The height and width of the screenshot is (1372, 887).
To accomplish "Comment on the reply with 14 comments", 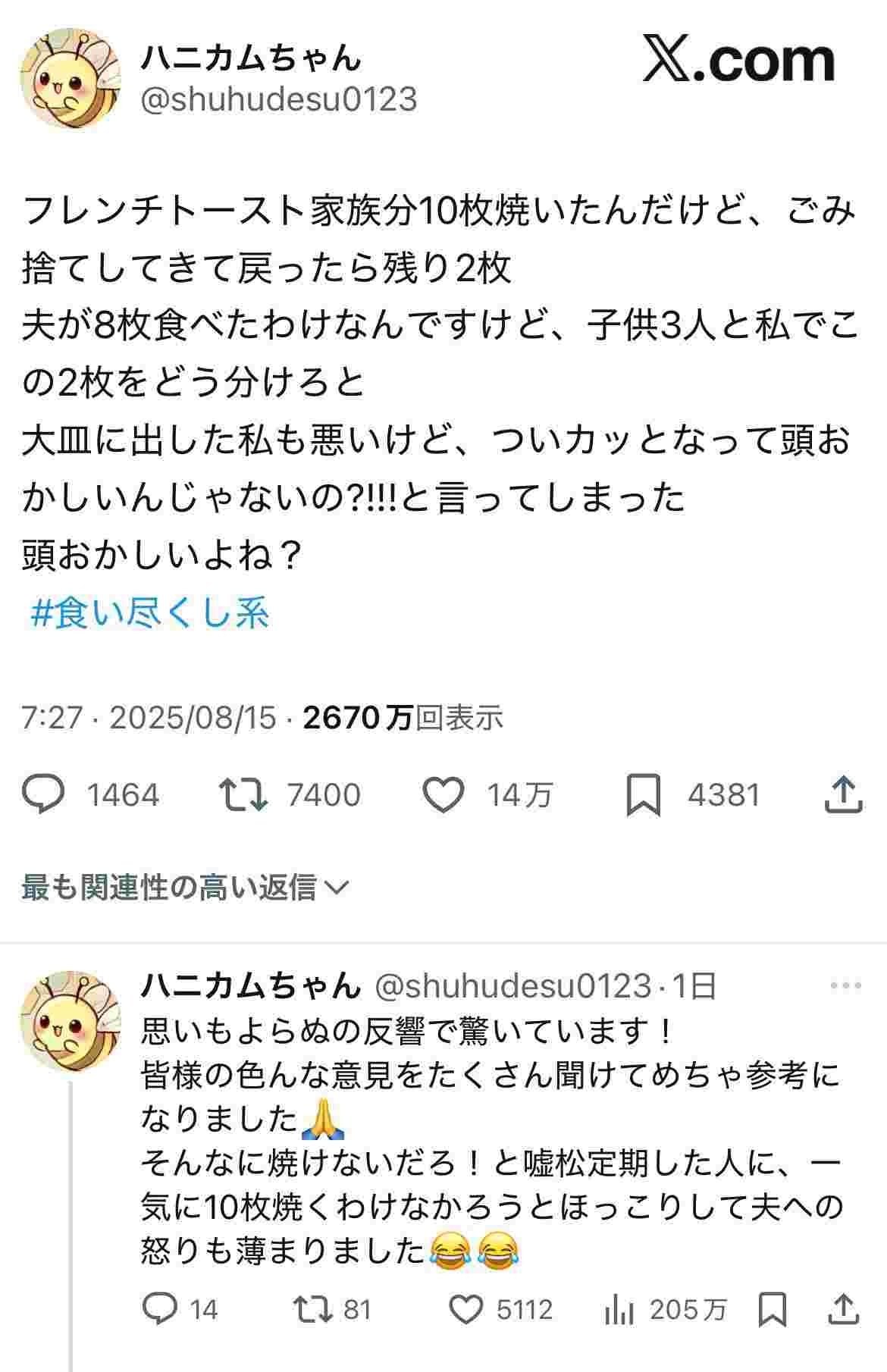I will click(160, 1309).
